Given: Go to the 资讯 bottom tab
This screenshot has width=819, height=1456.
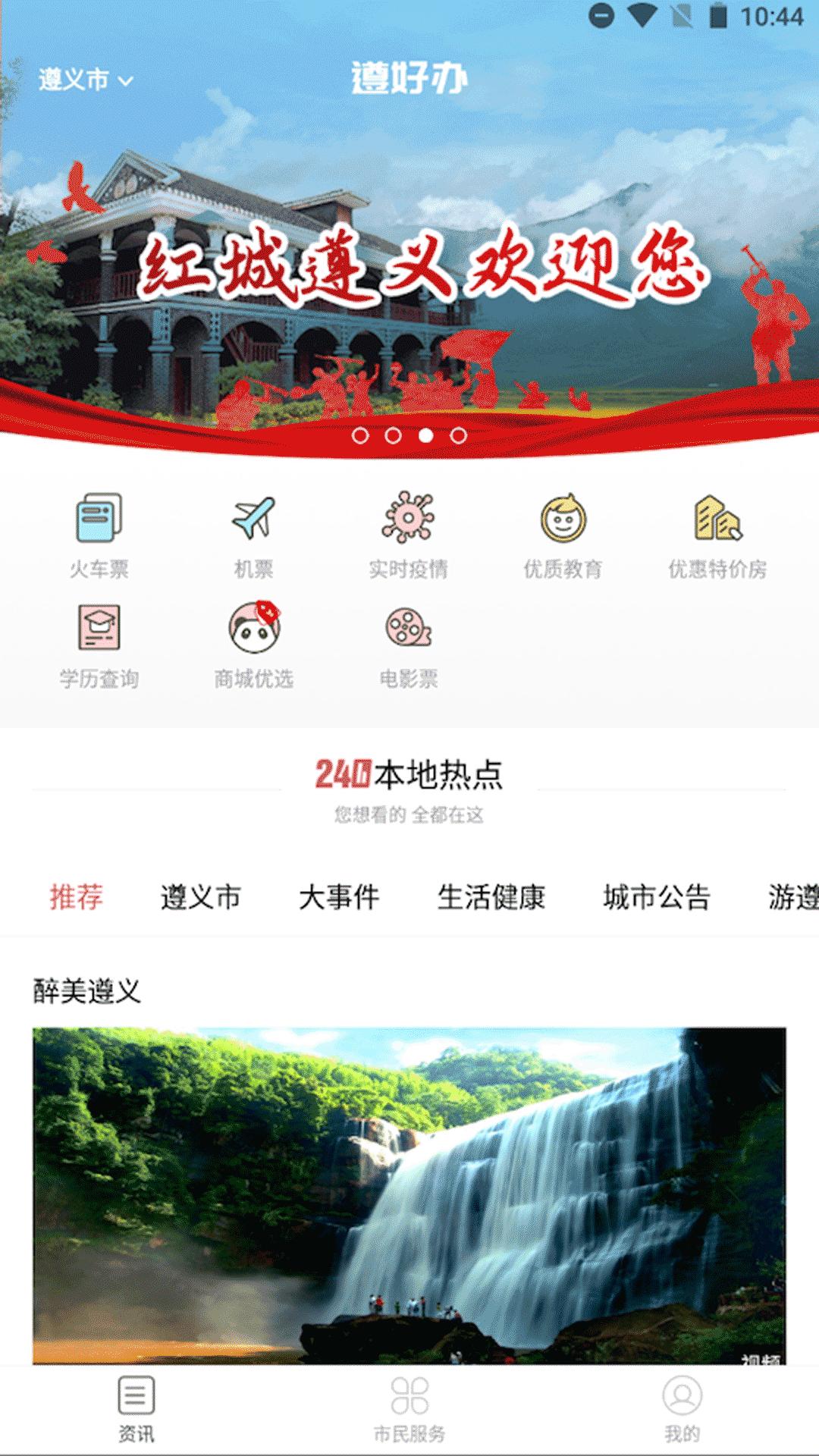Looking at the screenshot, I should point(136,1410).
